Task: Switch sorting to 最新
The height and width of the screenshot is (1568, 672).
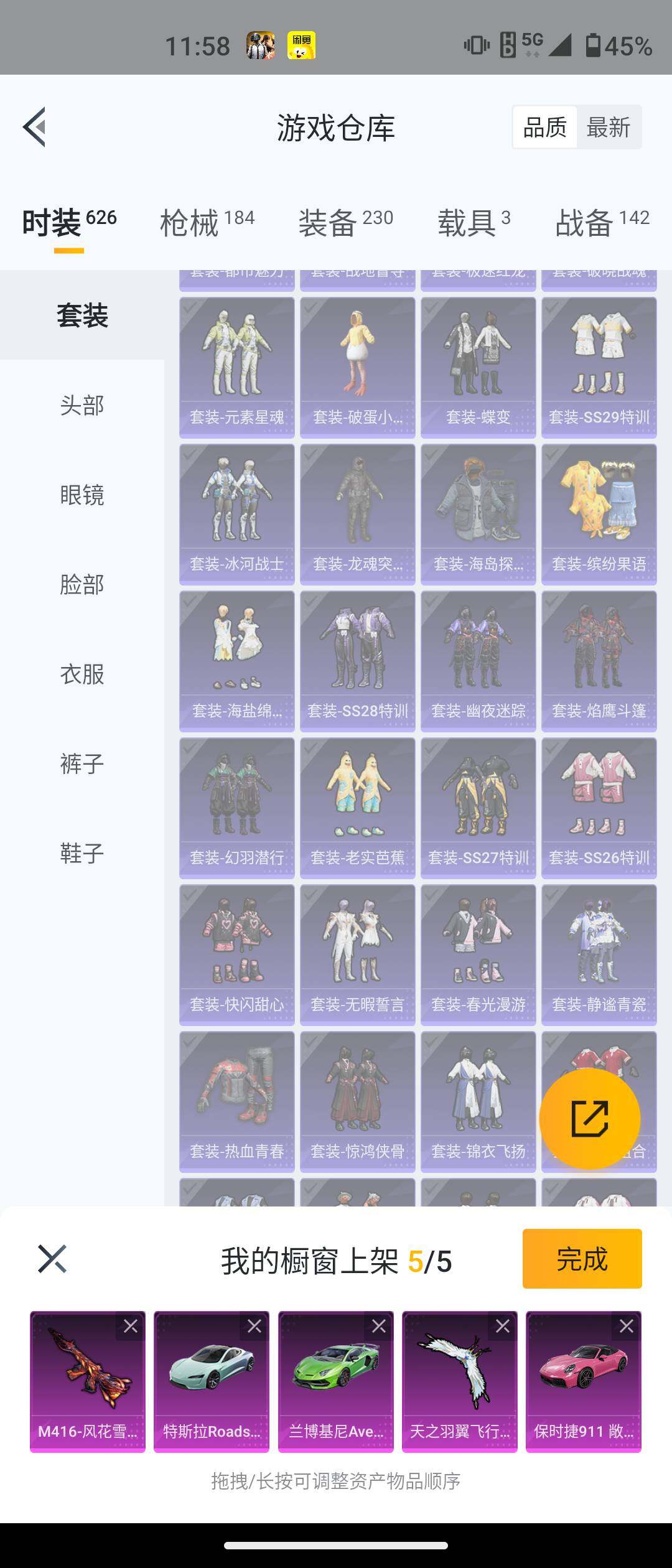Action: [x=608, y=128]
